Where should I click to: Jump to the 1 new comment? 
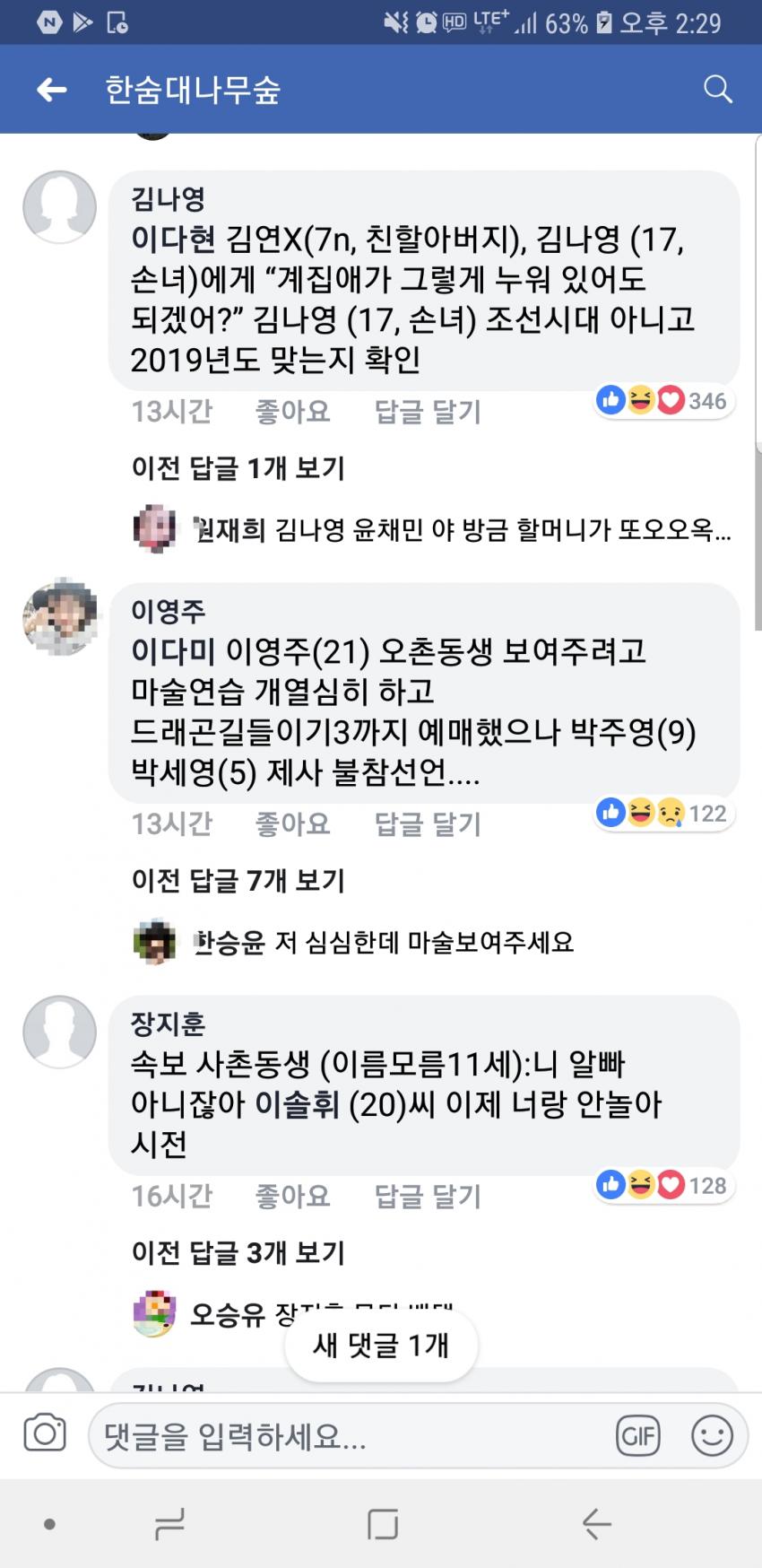click(x=381, y=1345)
